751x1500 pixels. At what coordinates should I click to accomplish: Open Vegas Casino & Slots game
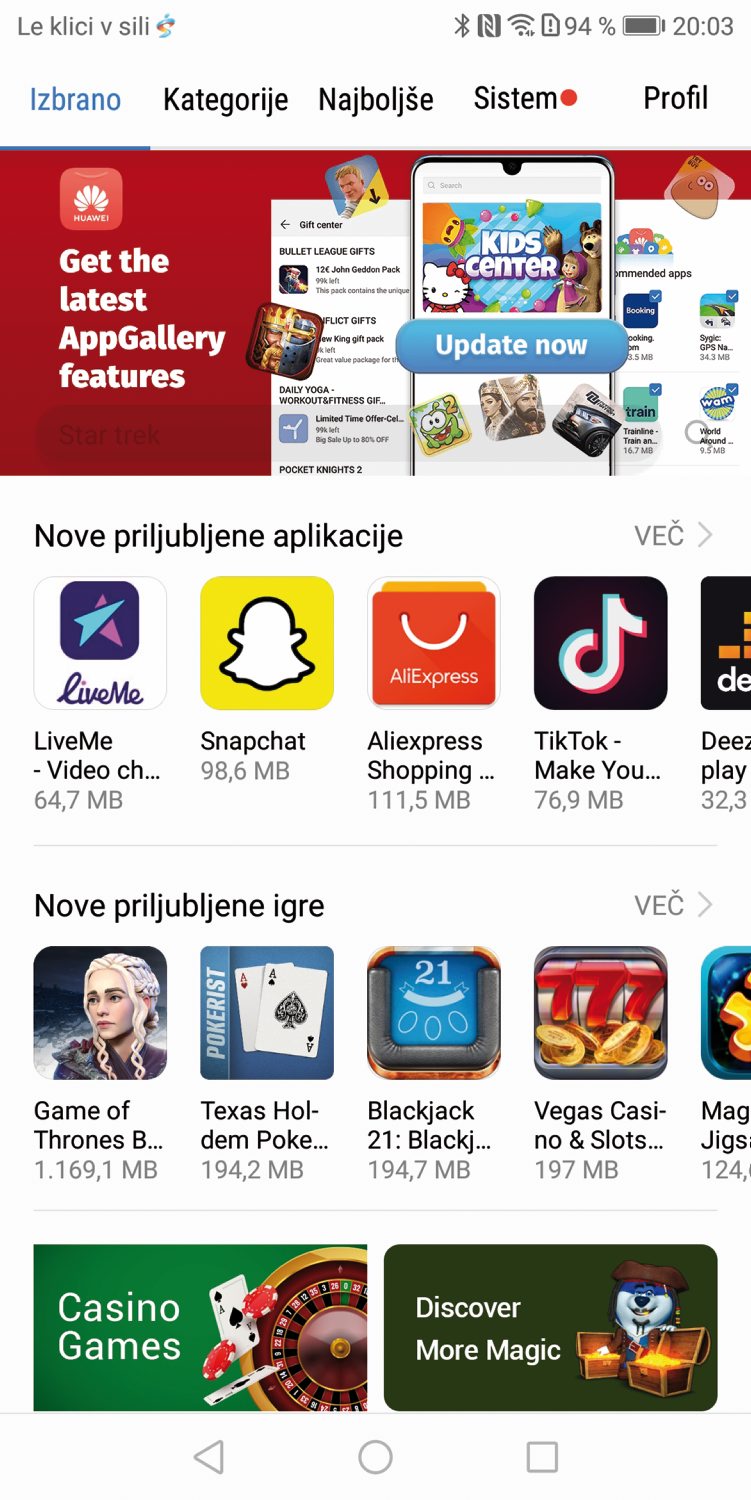[600, 1013]
